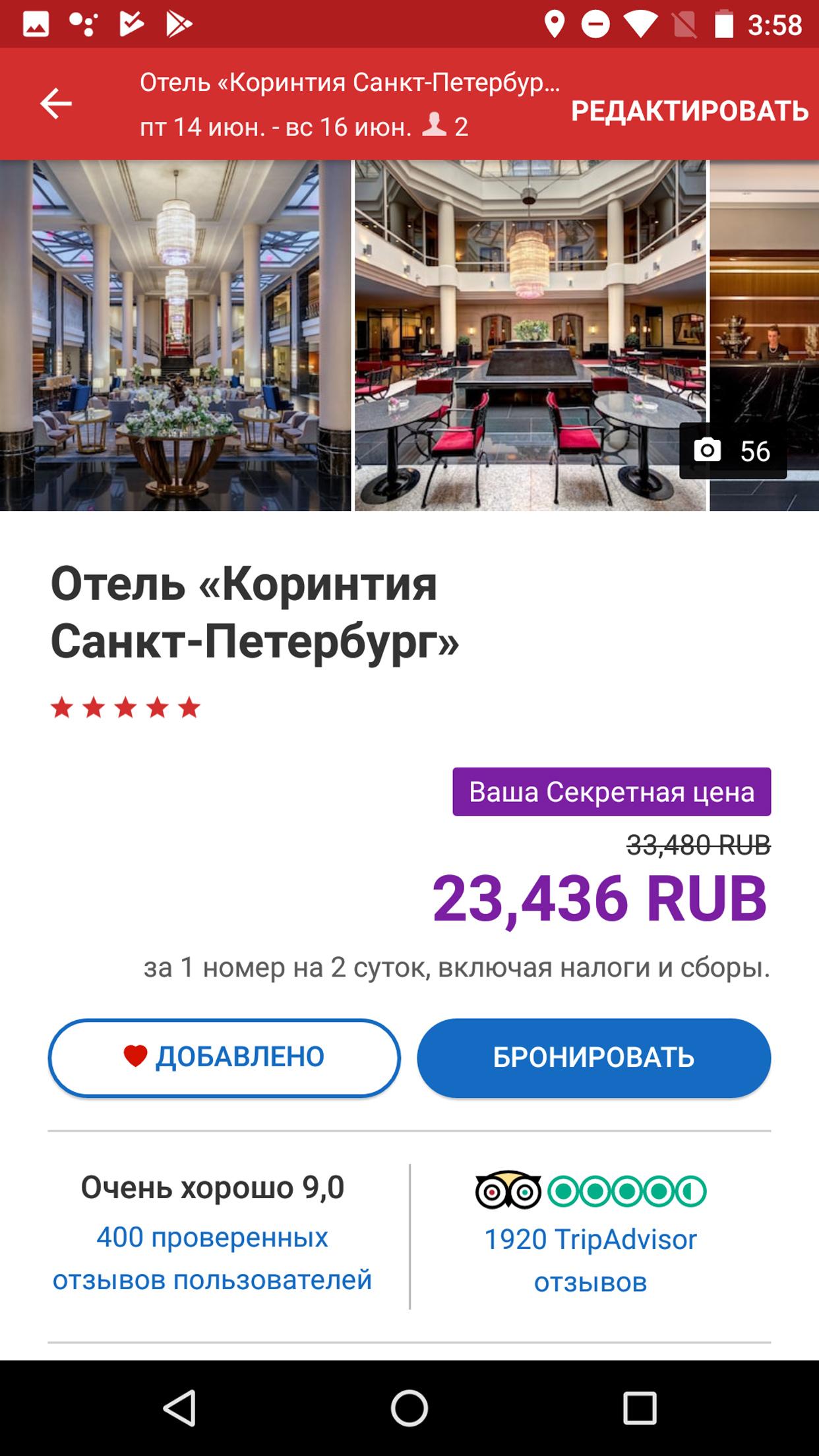
Task: Tap РЕДАКТИРОВАТЬ to edit search details
Action: [x=689, y=111]
